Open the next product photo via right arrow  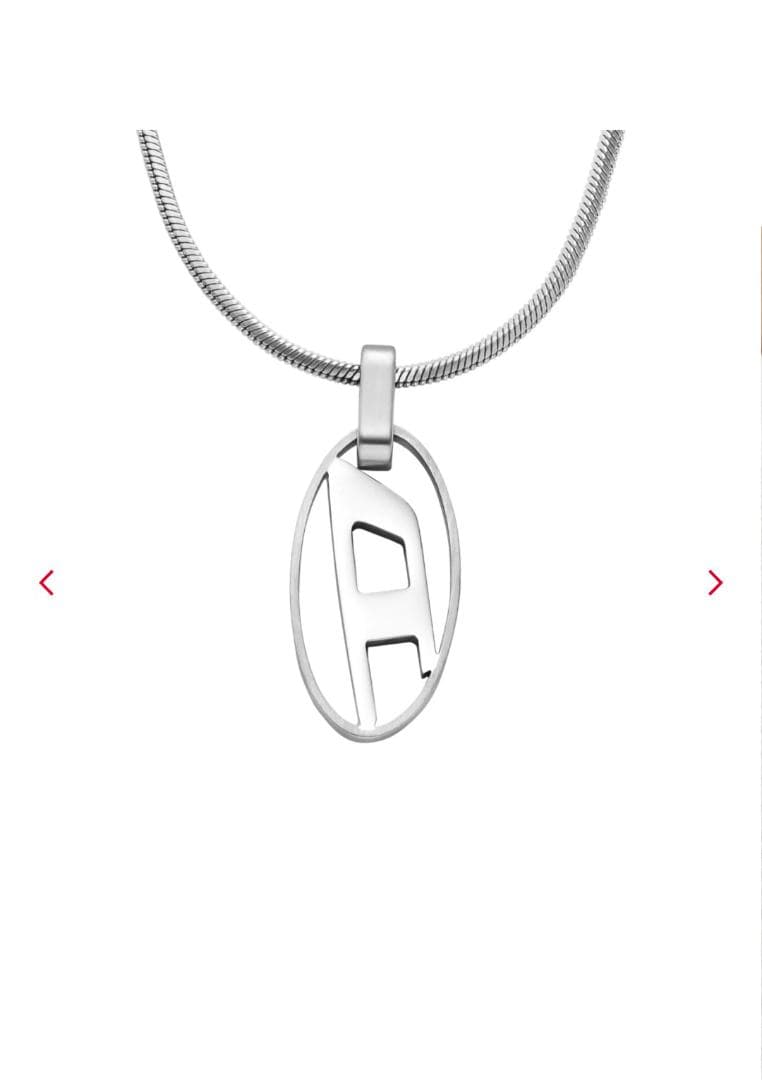coord(716,583)
